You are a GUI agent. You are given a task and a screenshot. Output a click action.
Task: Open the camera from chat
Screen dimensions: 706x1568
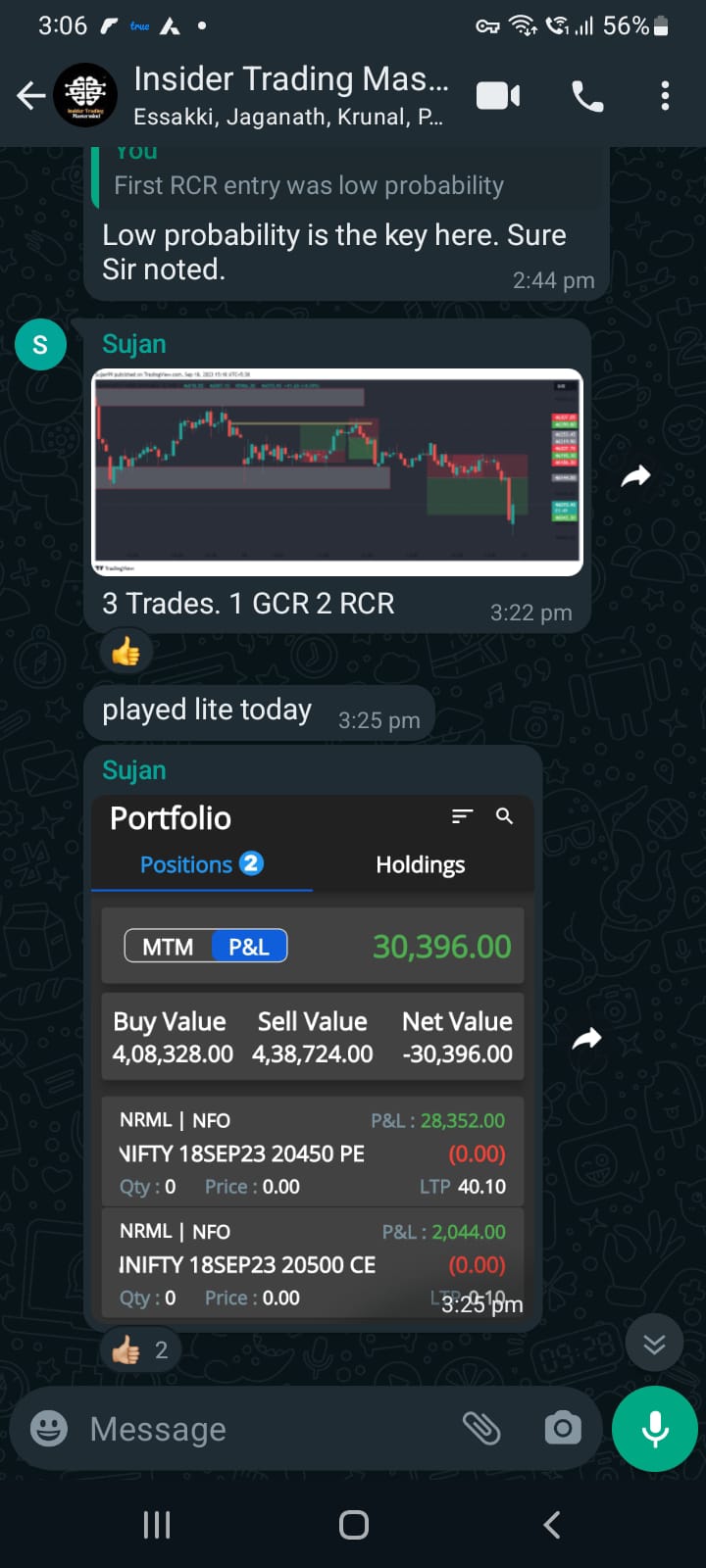[563, 1429]
